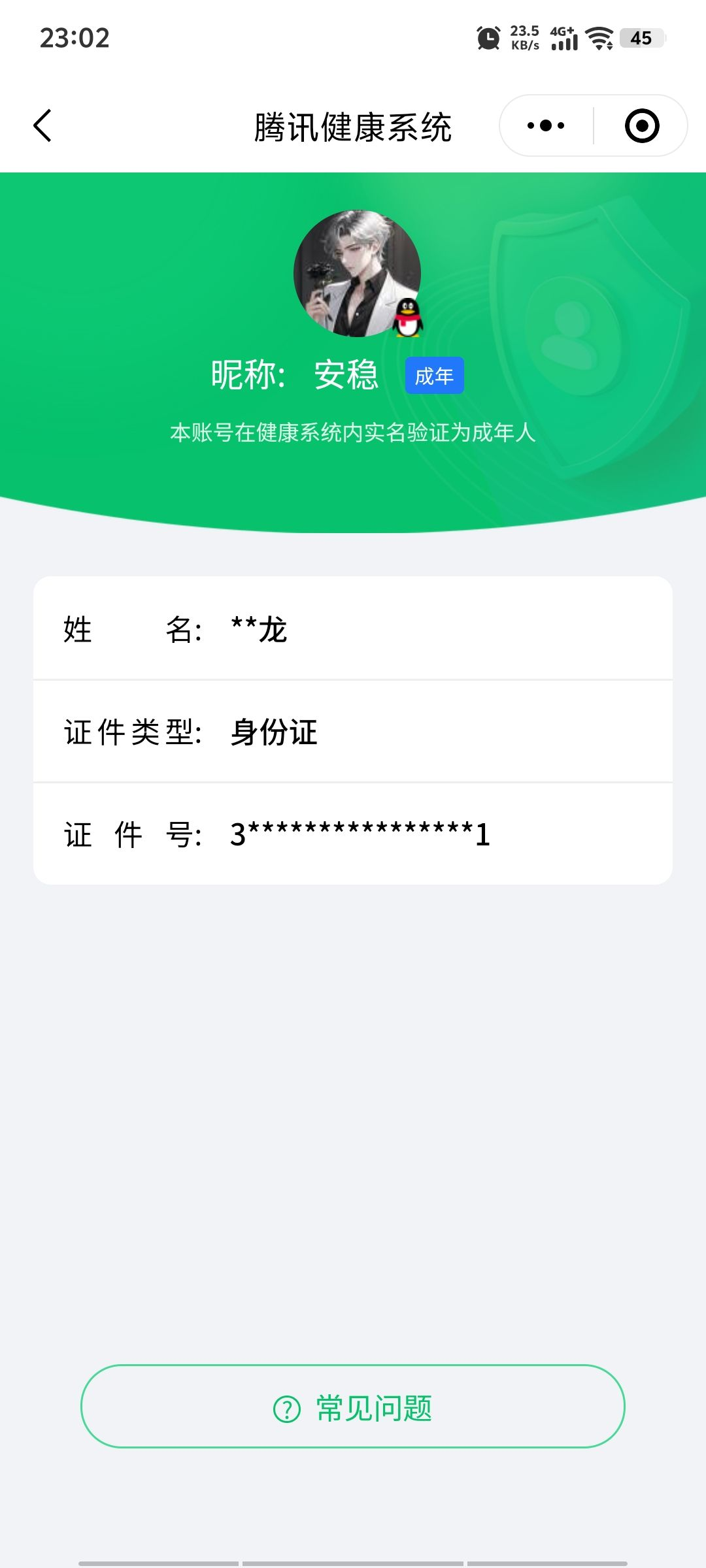The image size is (706, 1568).
Task: Tap the nickname 安稳 label
Action: 345,375
